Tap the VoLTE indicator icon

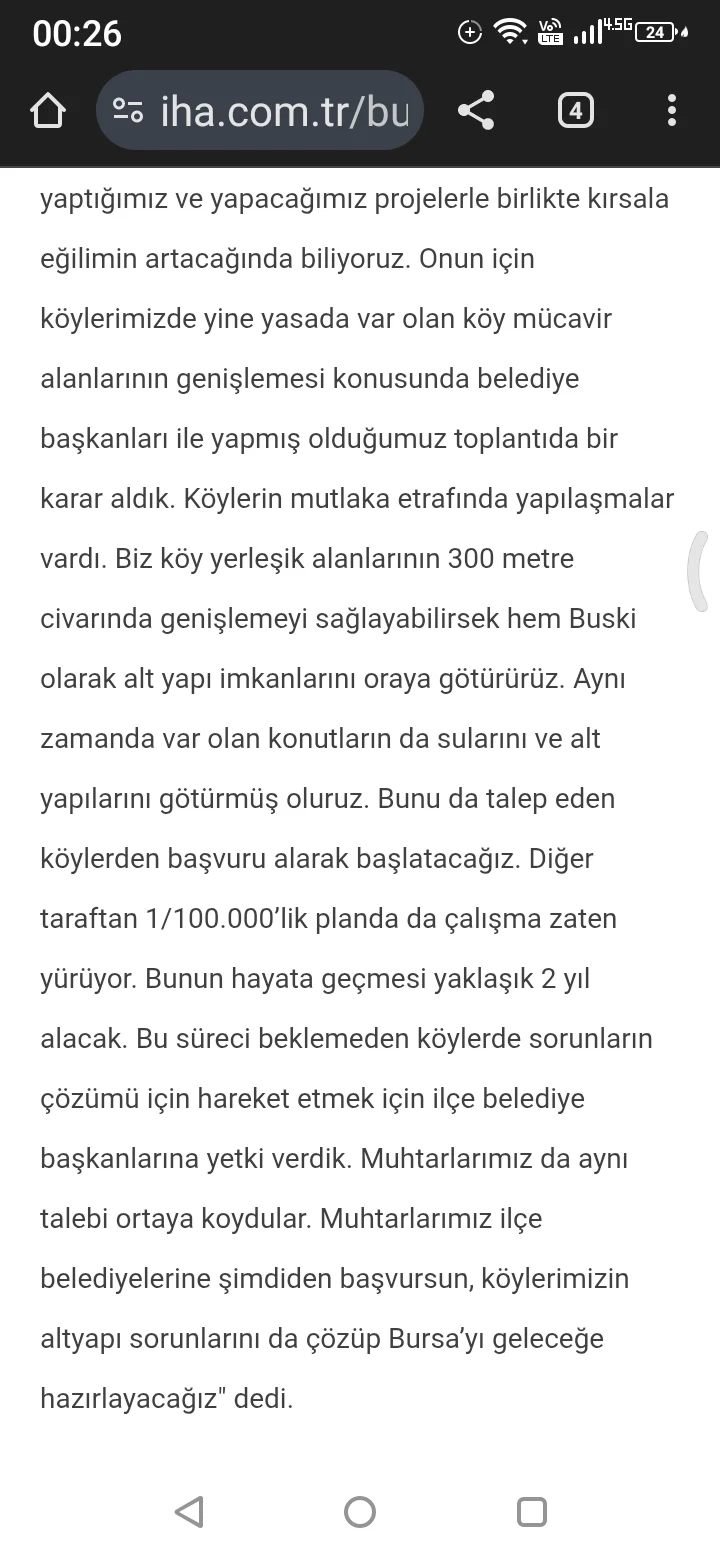coord(551,33)
